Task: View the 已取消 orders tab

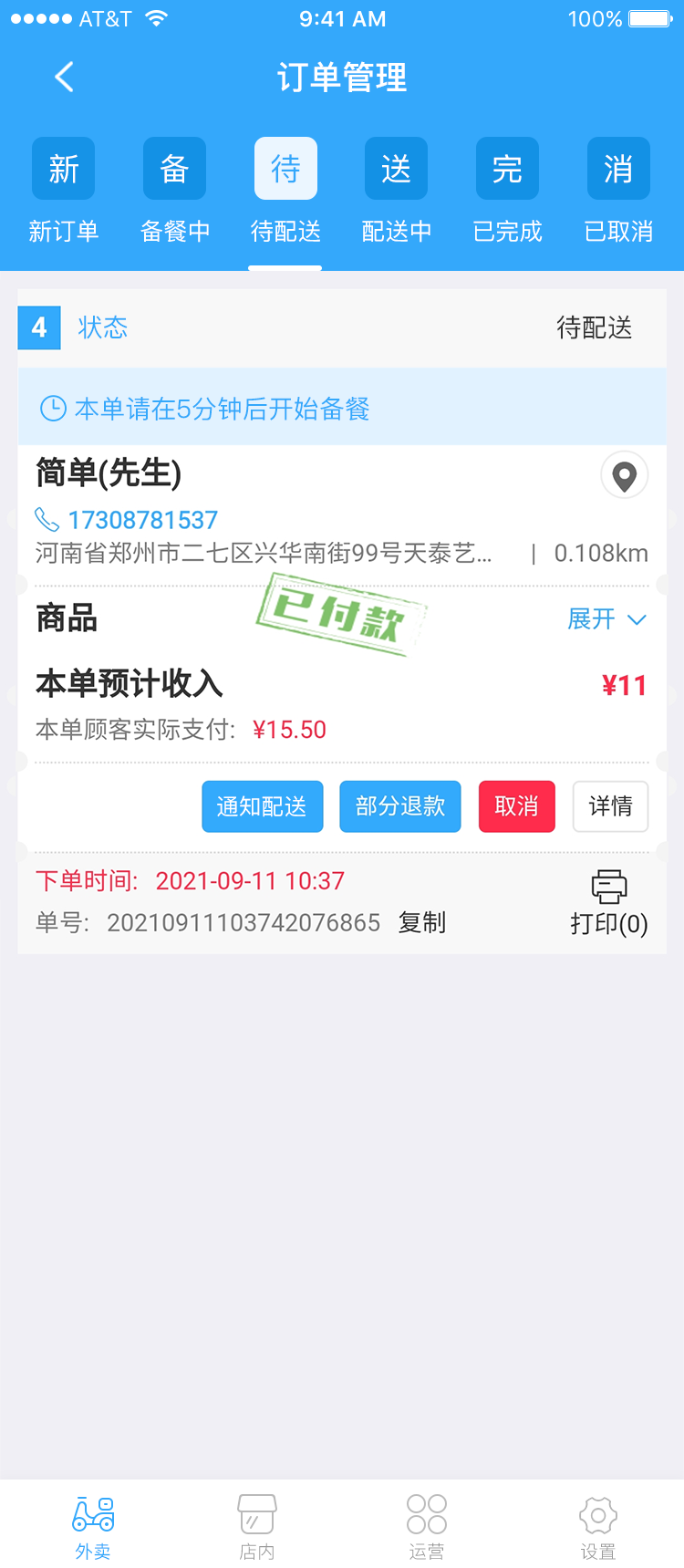Action: coord(618,192)
